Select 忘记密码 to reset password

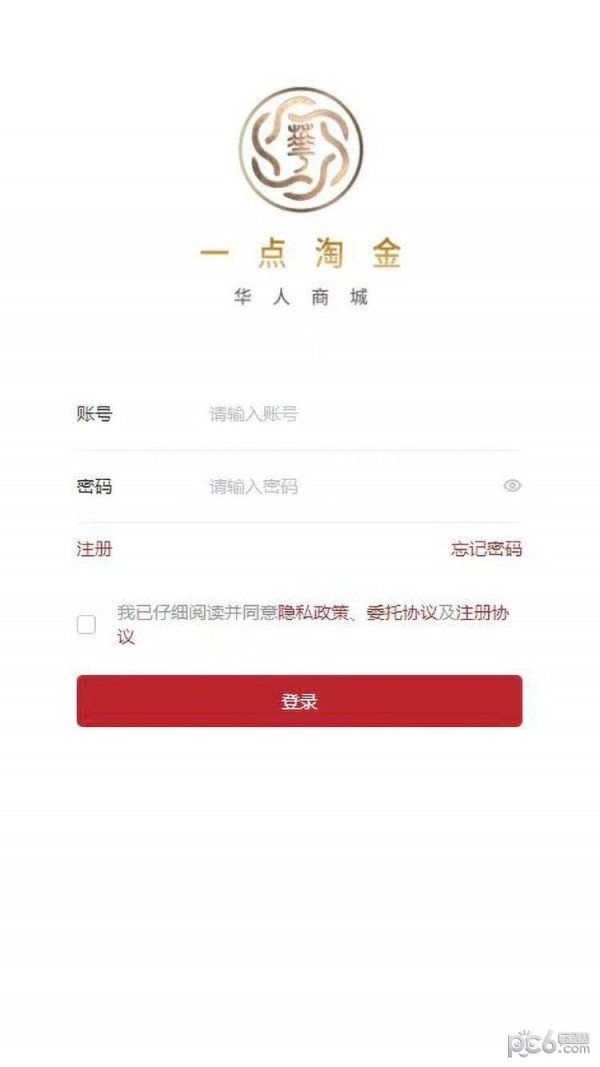pyautogui.click(x=486, y=549)
